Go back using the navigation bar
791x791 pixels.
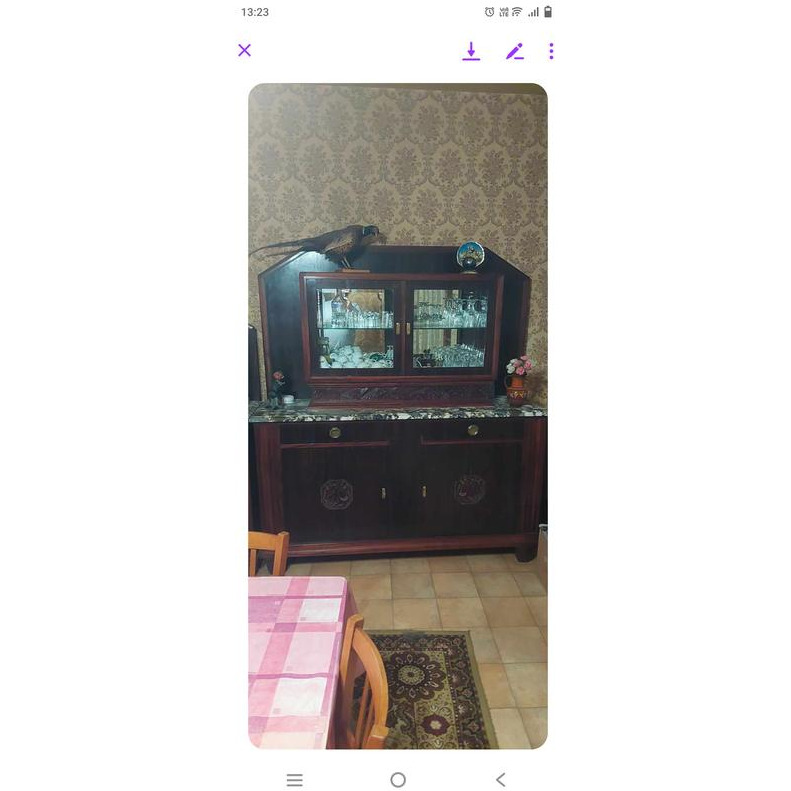(x=501, y=780)
